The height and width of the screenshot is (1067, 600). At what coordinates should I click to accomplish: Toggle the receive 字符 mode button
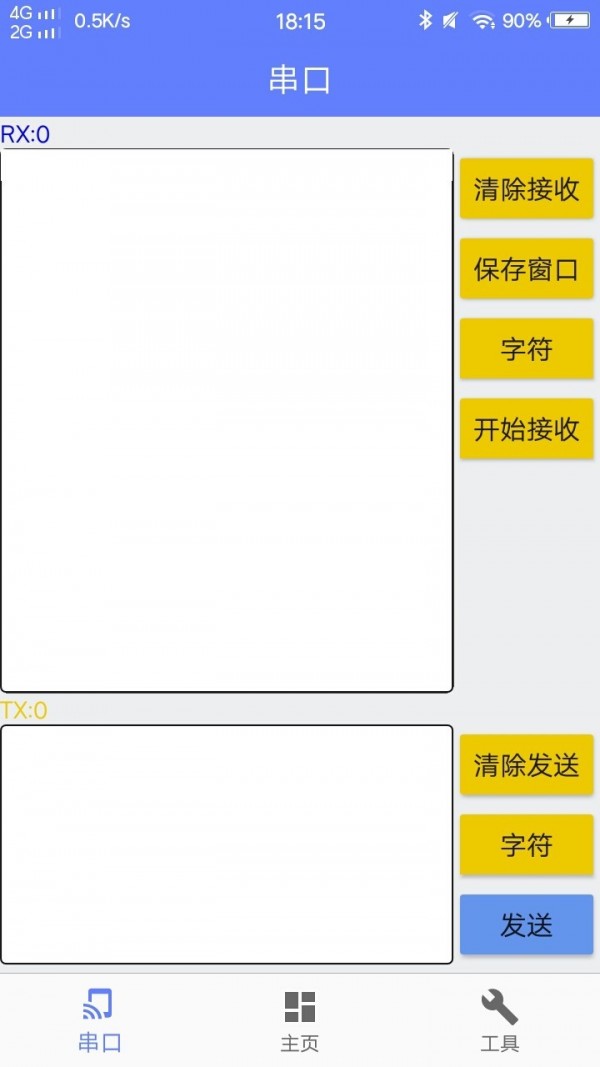(526, 349)
